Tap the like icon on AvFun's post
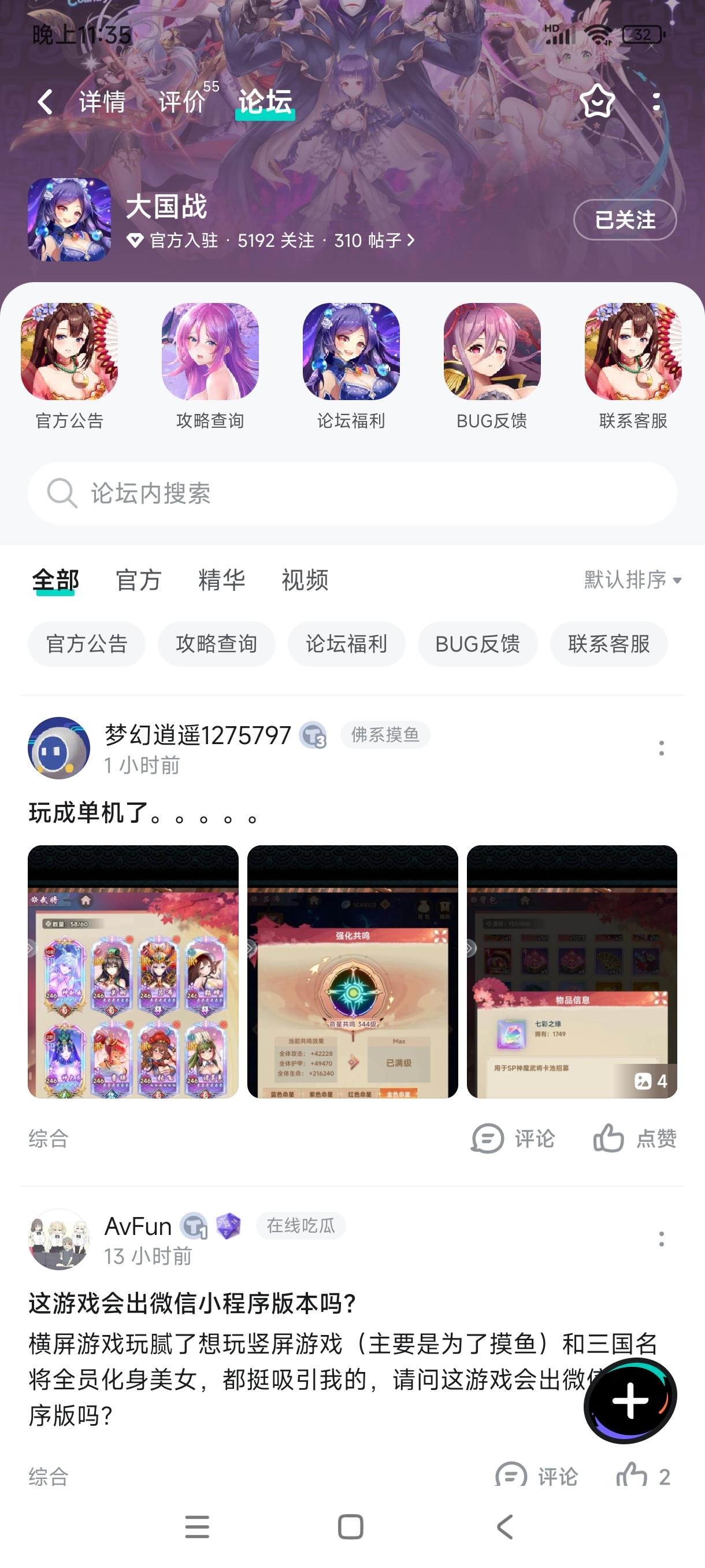The width and height of the screenshot is (705, 1568). (x=634, y=1475)
